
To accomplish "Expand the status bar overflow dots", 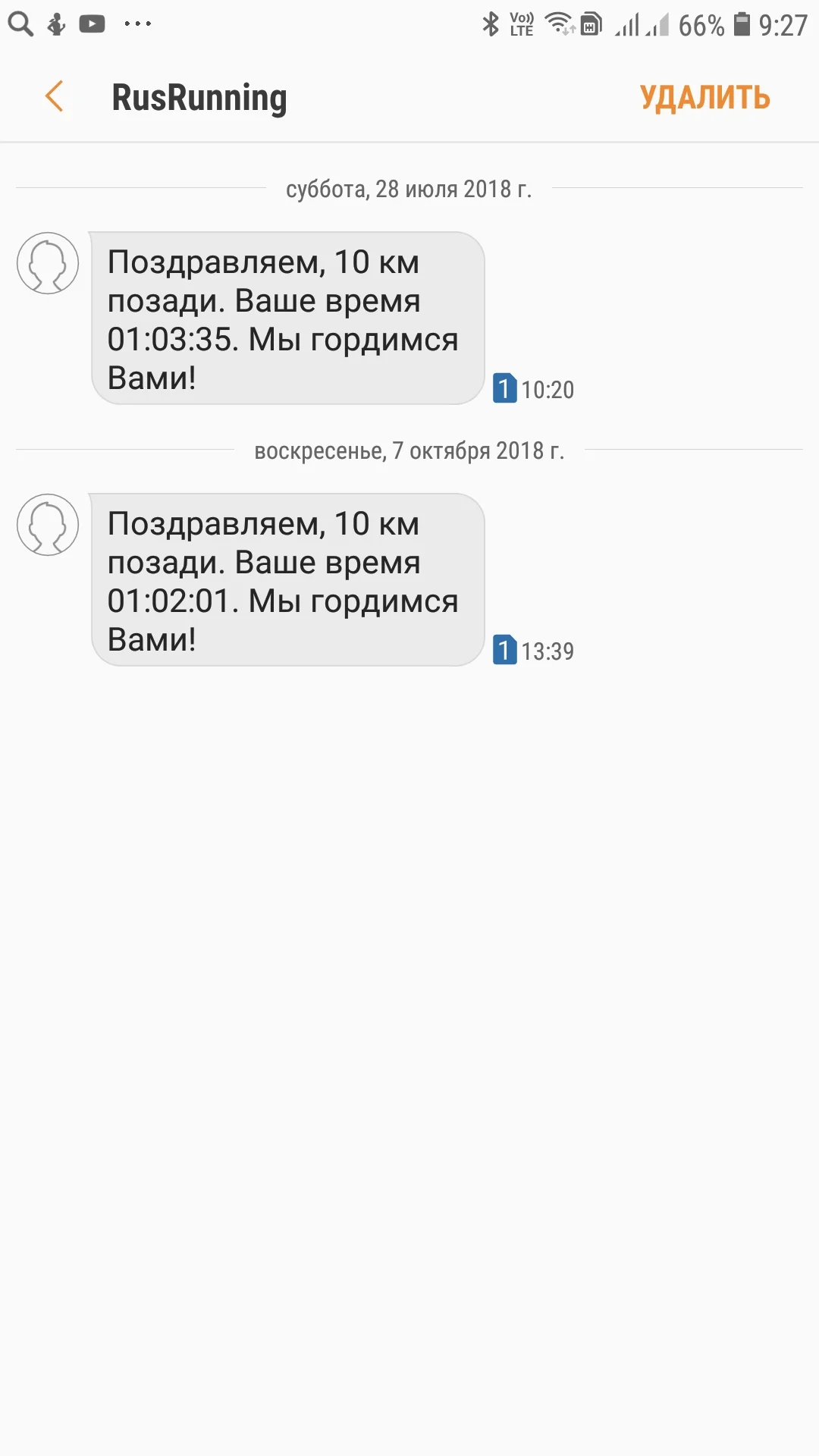I will click(x=136, y=23).
